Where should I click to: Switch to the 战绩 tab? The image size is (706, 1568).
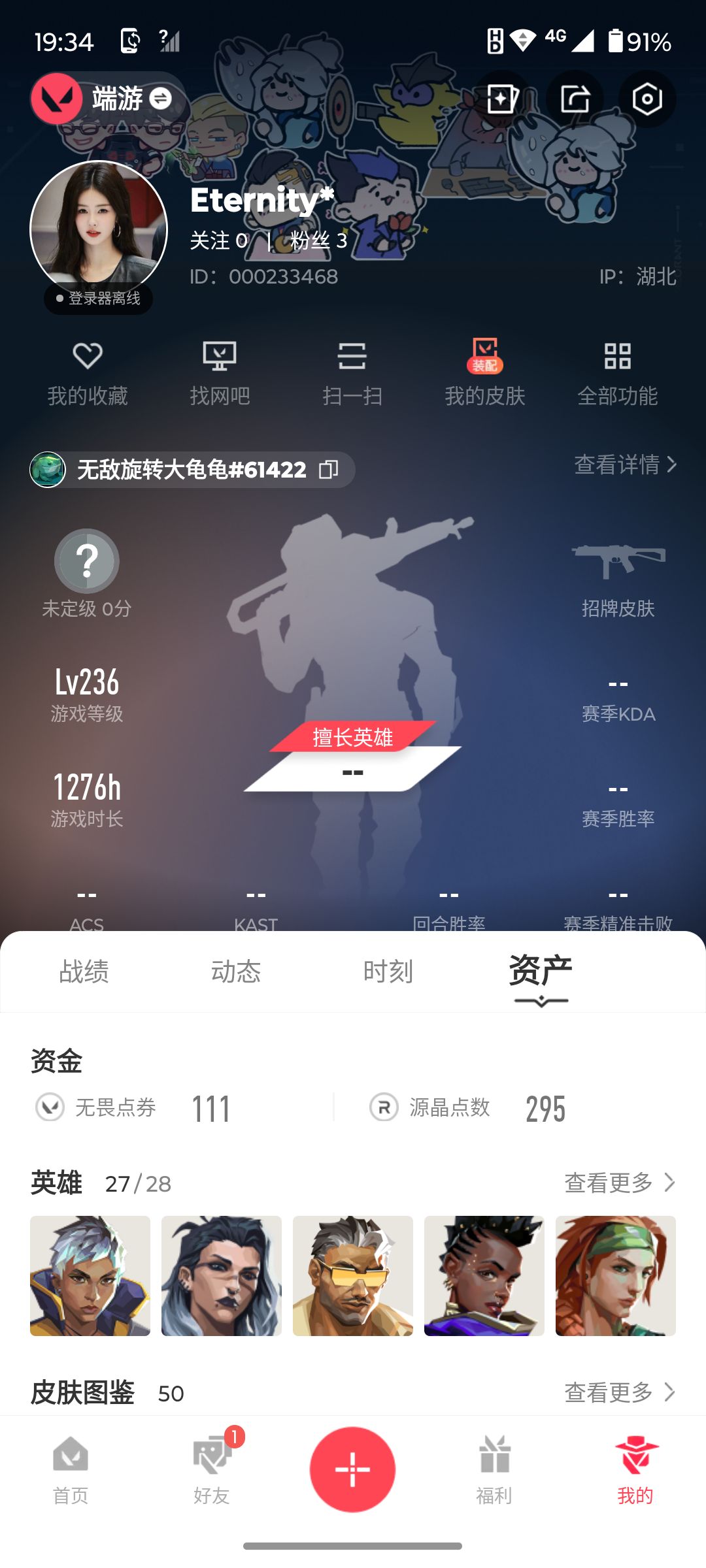84,972
